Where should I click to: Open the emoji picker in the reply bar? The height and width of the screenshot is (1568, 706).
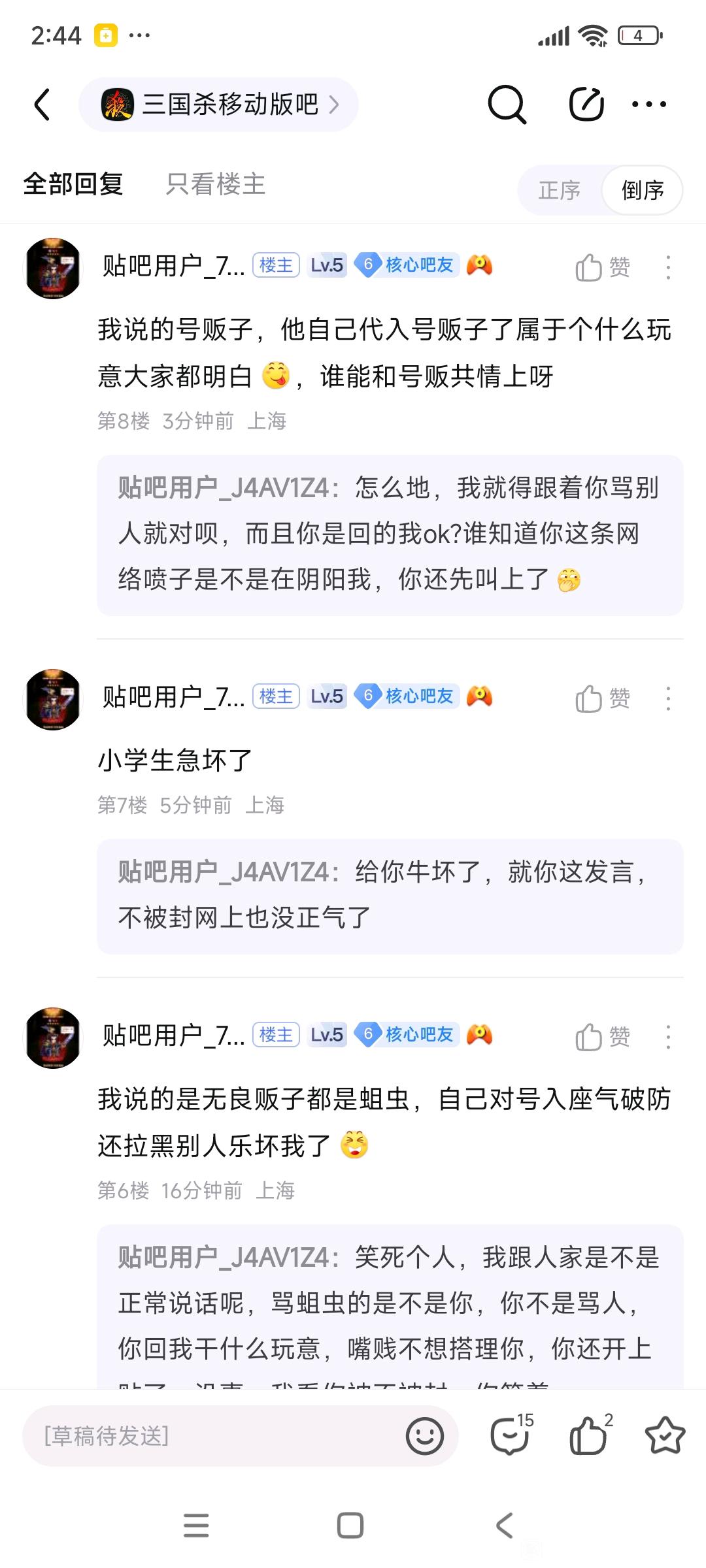pos(425,1435)
